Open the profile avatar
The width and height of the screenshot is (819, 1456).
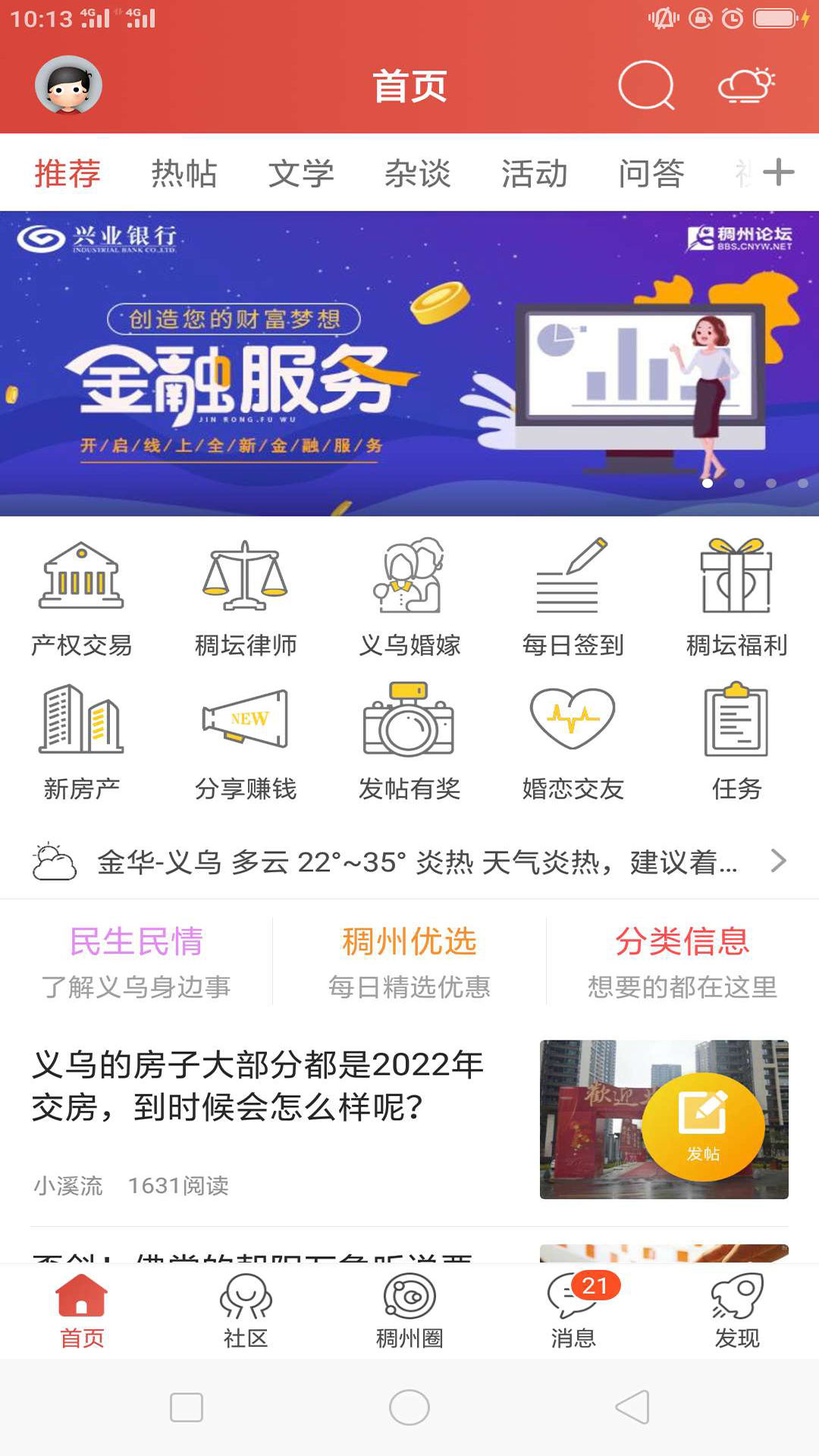click(68, 85)
